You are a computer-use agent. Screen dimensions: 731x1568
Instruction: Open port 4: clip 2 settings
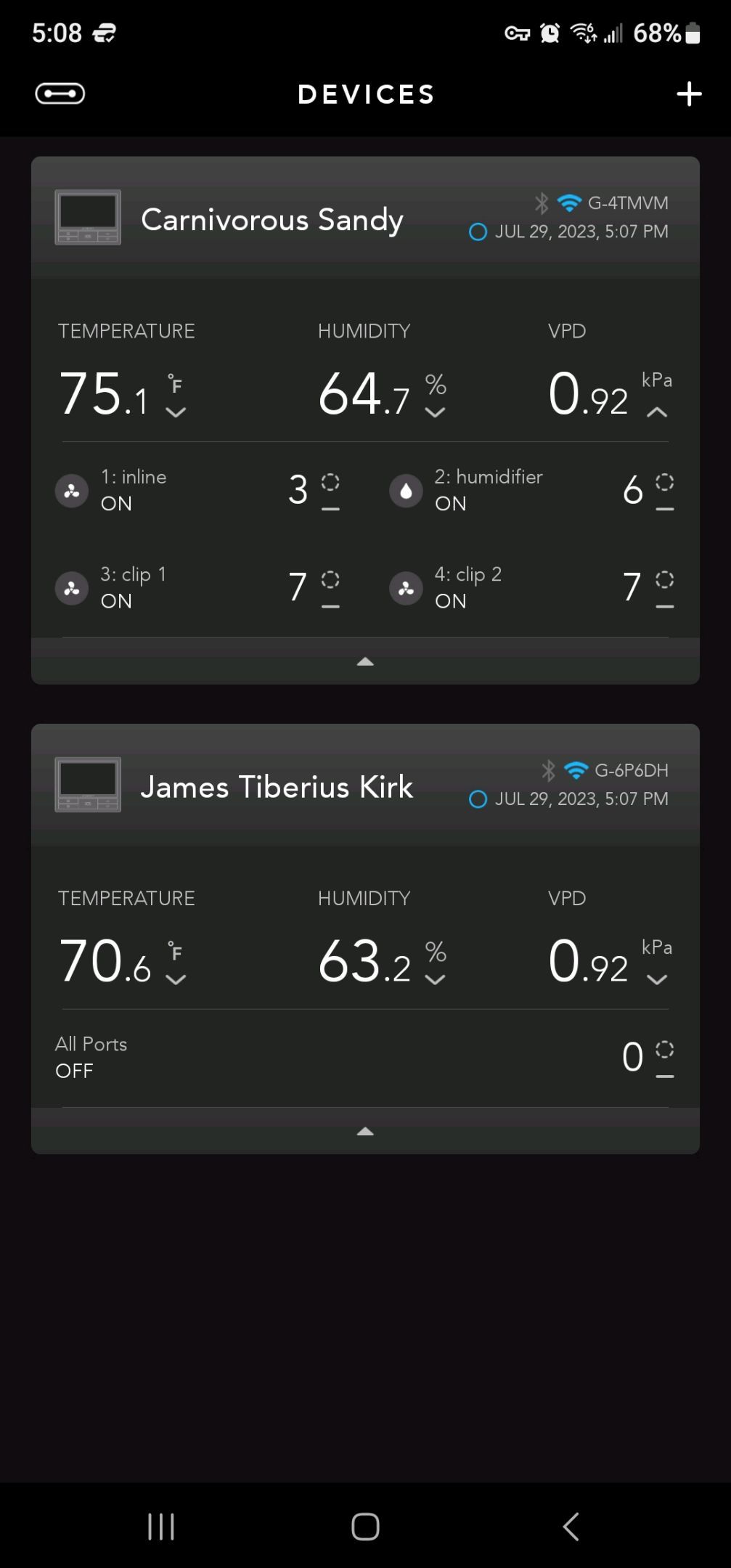click(x=531, y=587)
